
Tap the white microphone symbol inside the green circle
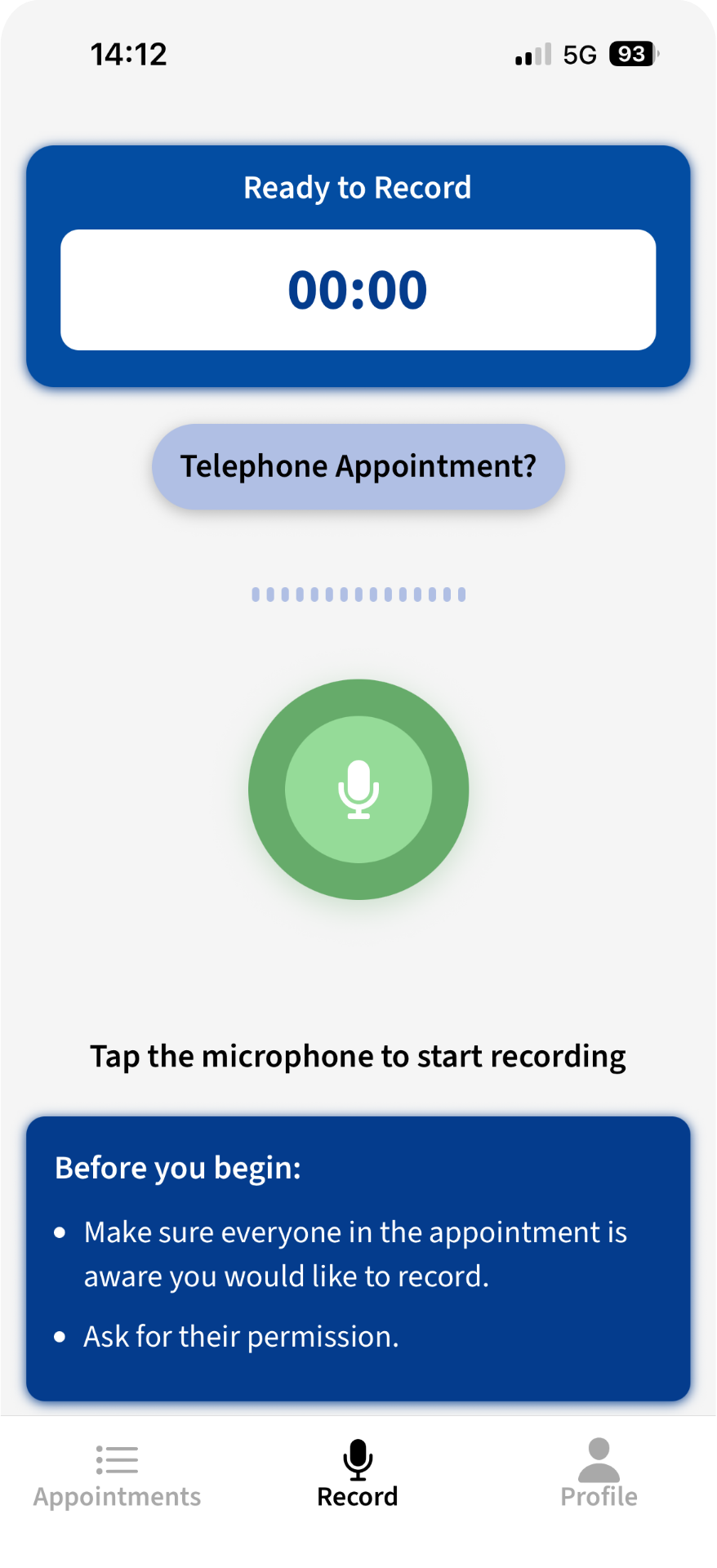[358, 788]
